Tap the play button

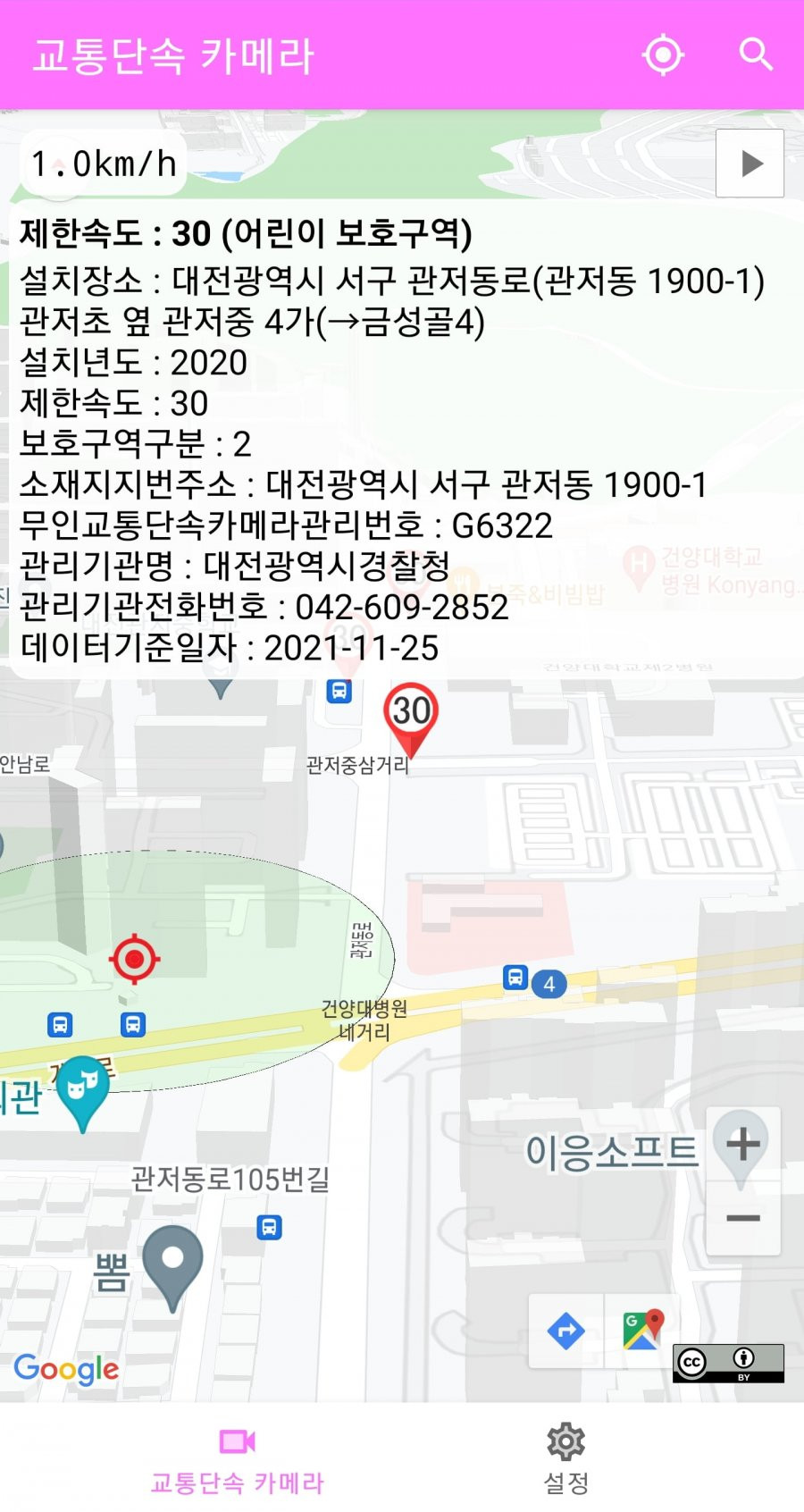pos(750,164)
